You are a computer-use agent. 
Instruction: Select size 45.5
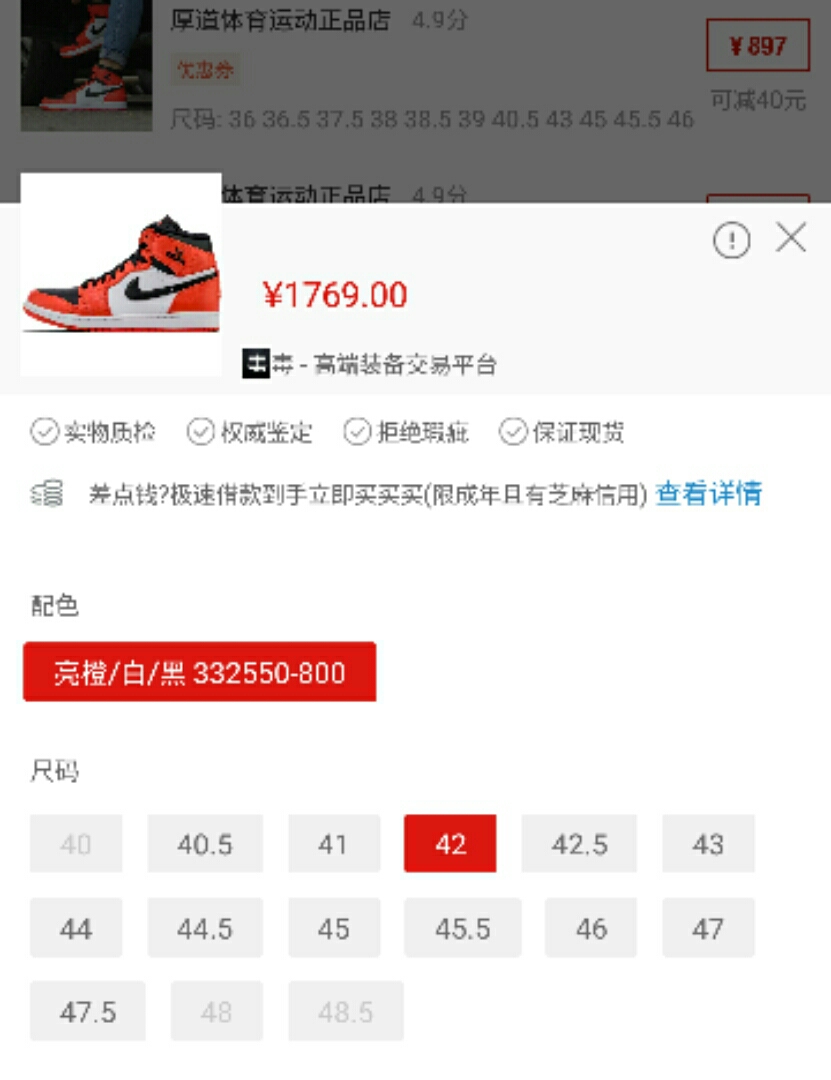pyautogui.click(x=462, y=928)
